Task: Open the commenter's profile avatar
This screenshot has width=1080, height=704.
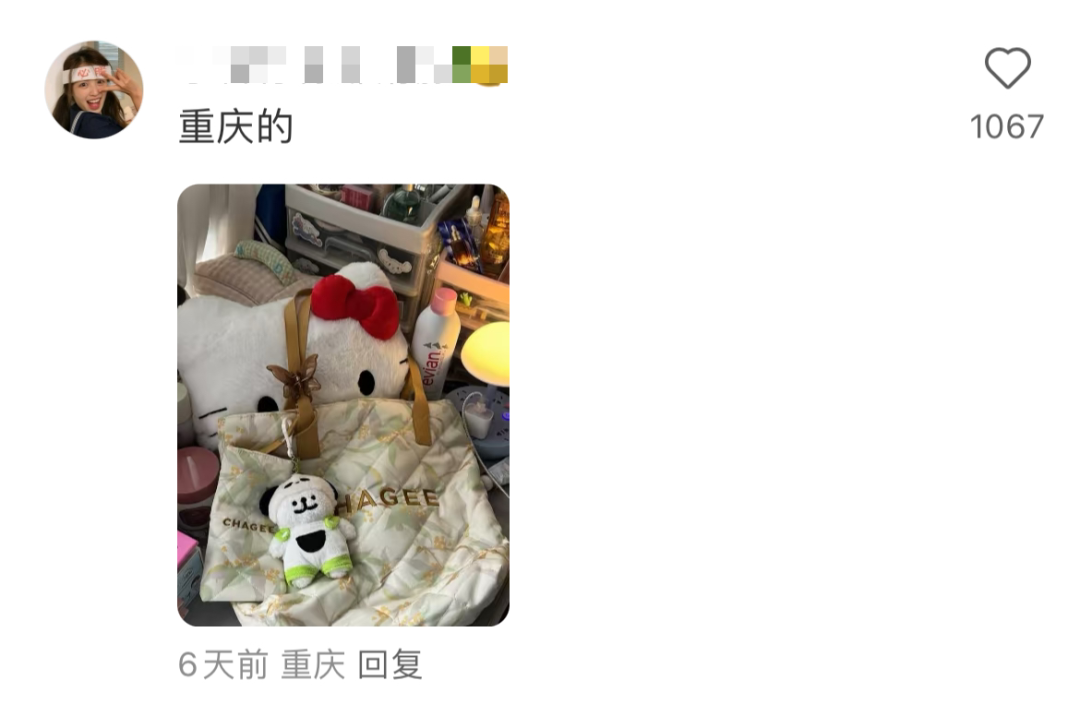Action: (94, 90)
